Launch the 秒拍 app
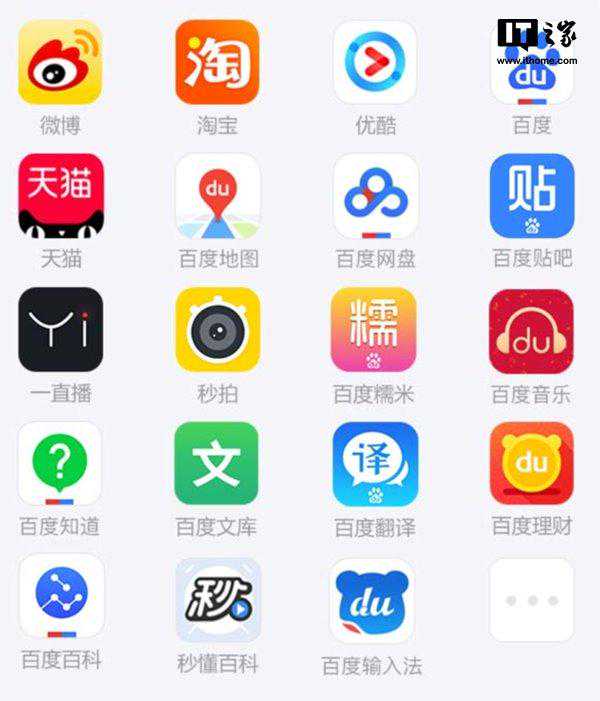 click(217, 329)
